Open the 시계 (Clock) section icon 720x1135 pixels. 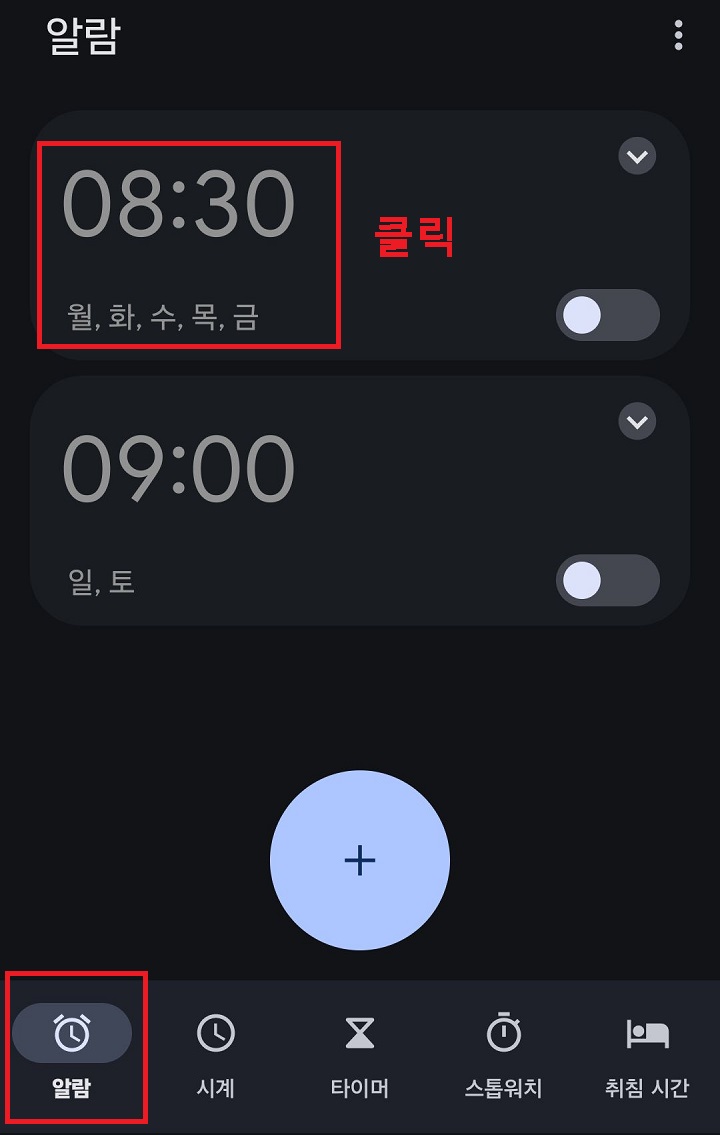pyautogui.click(x=216, y=1035)
